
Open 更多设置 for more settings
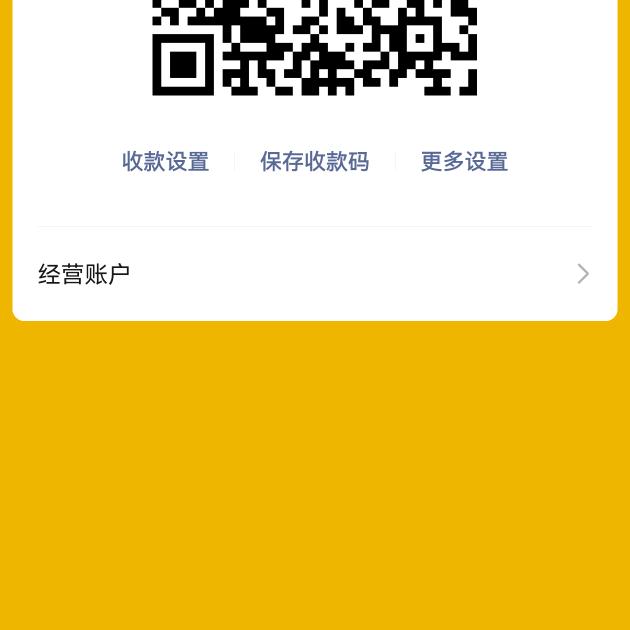tap(464, 162)
